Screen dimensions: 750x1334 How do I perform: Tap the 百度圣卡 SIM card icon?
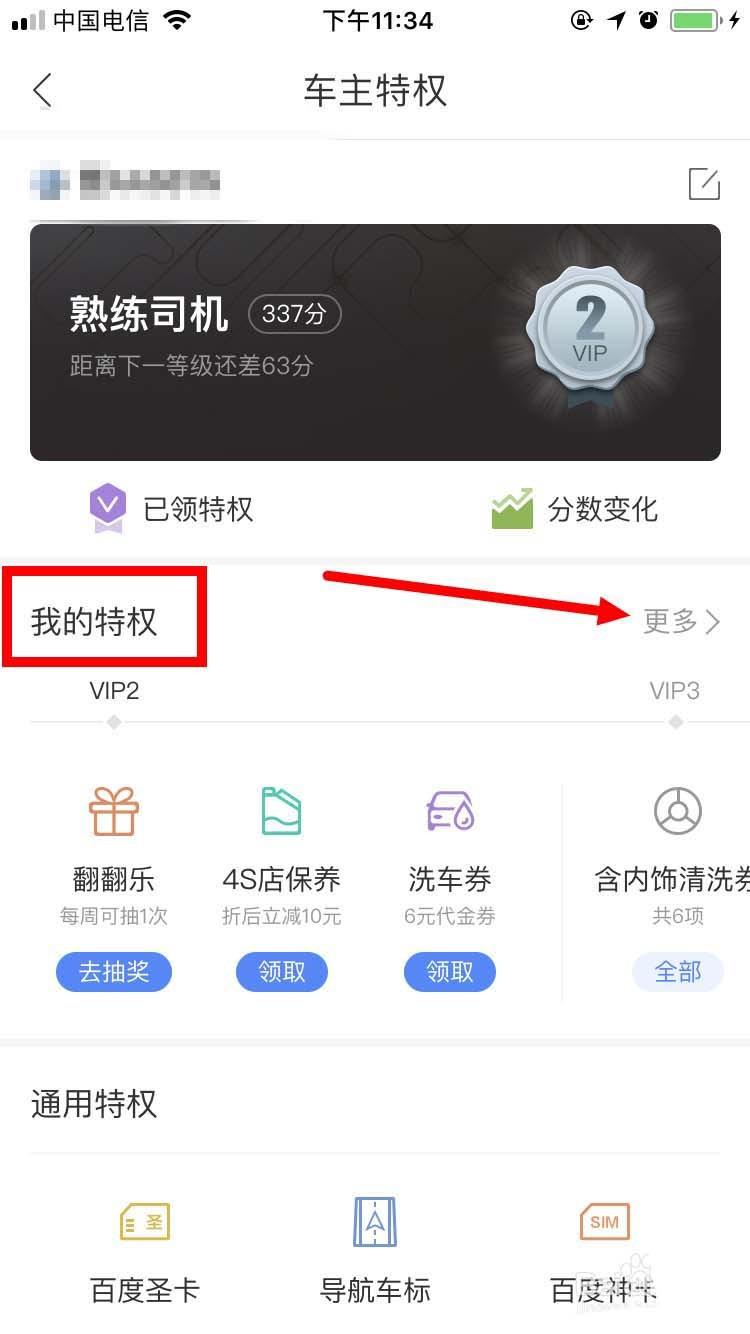click(144, 1221)
